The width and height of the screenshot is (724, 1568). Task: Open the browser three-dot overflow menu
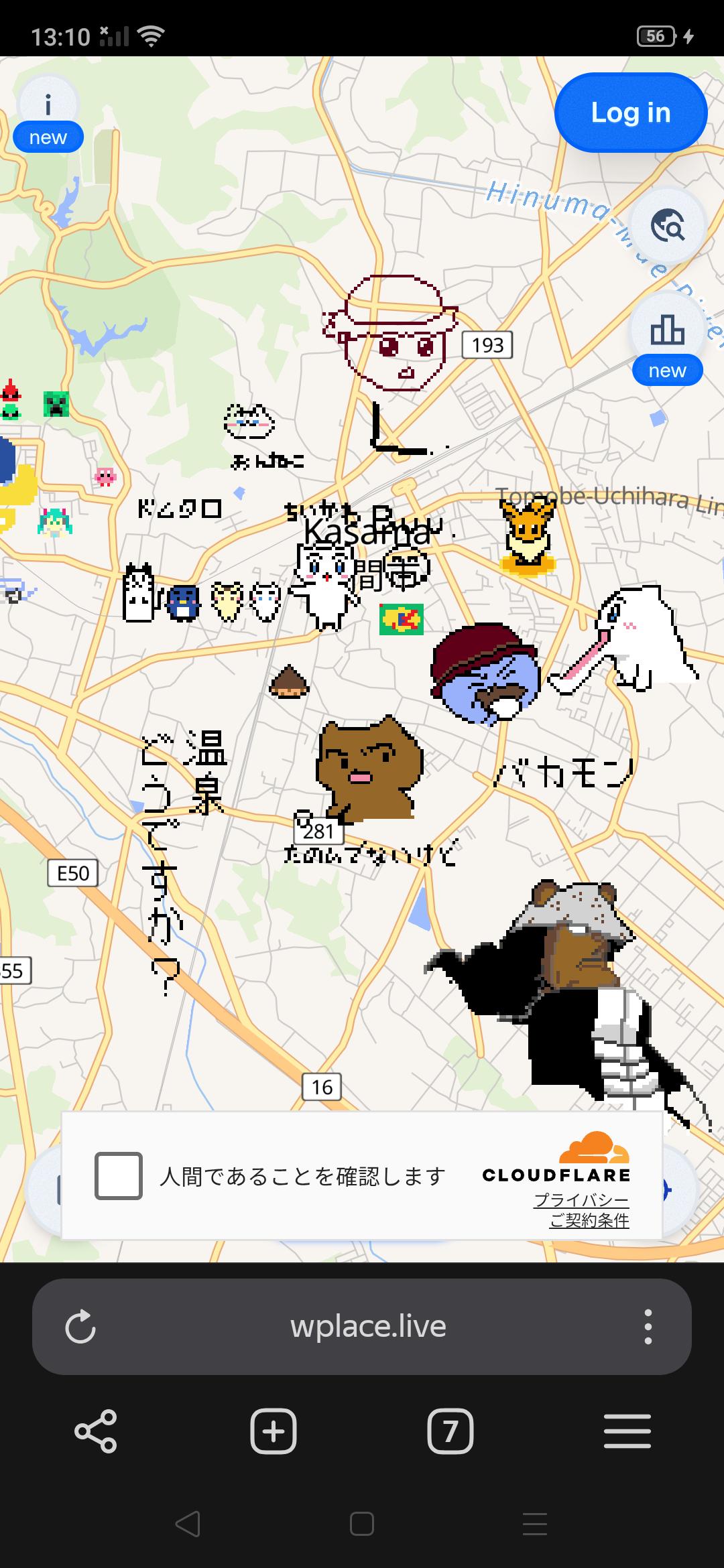(648, 1327)
